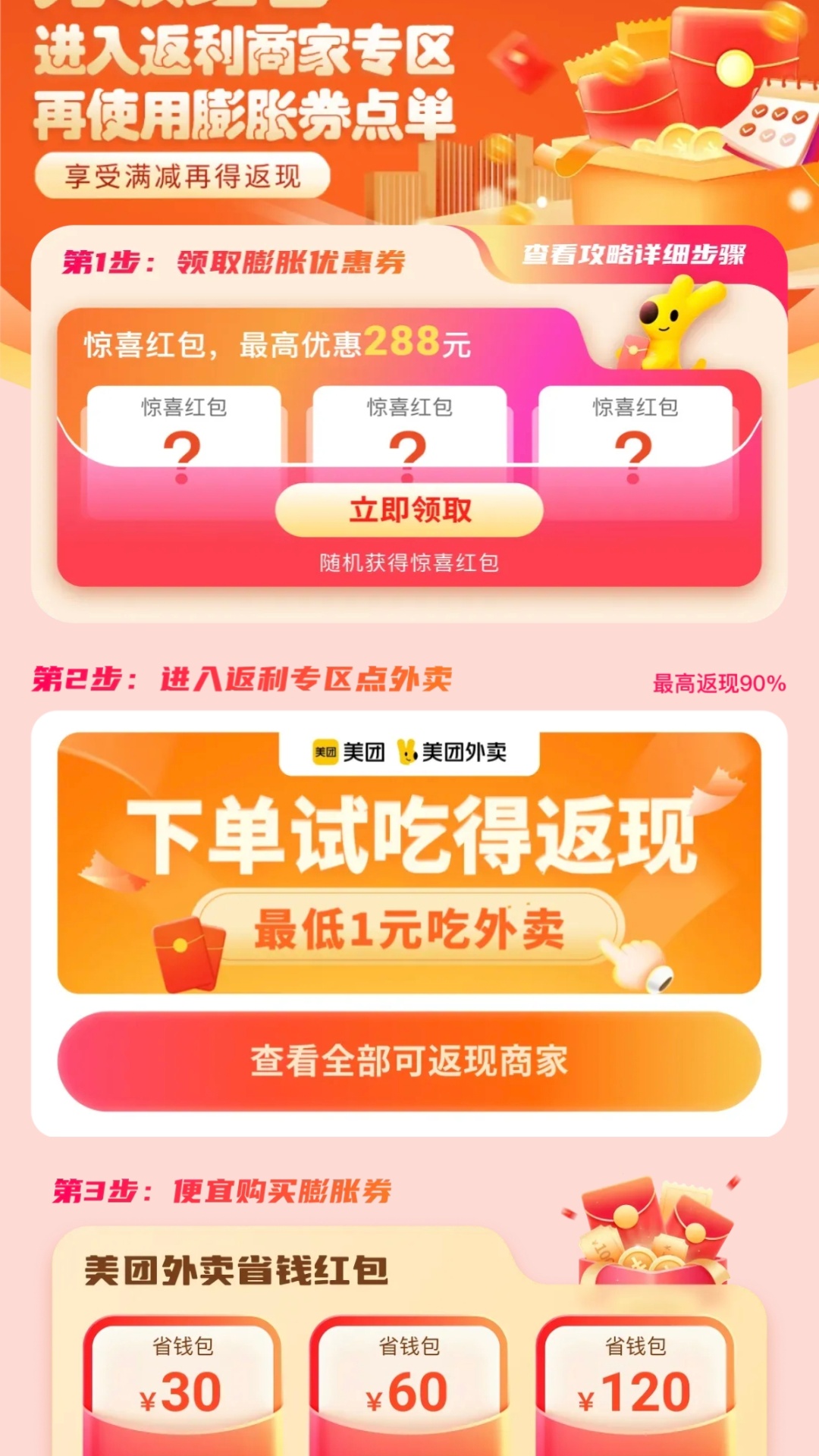Screen dimensions: 819x1456
Task: Select the ¥60 省钱包 card
Action: [x=409, y=1382]
